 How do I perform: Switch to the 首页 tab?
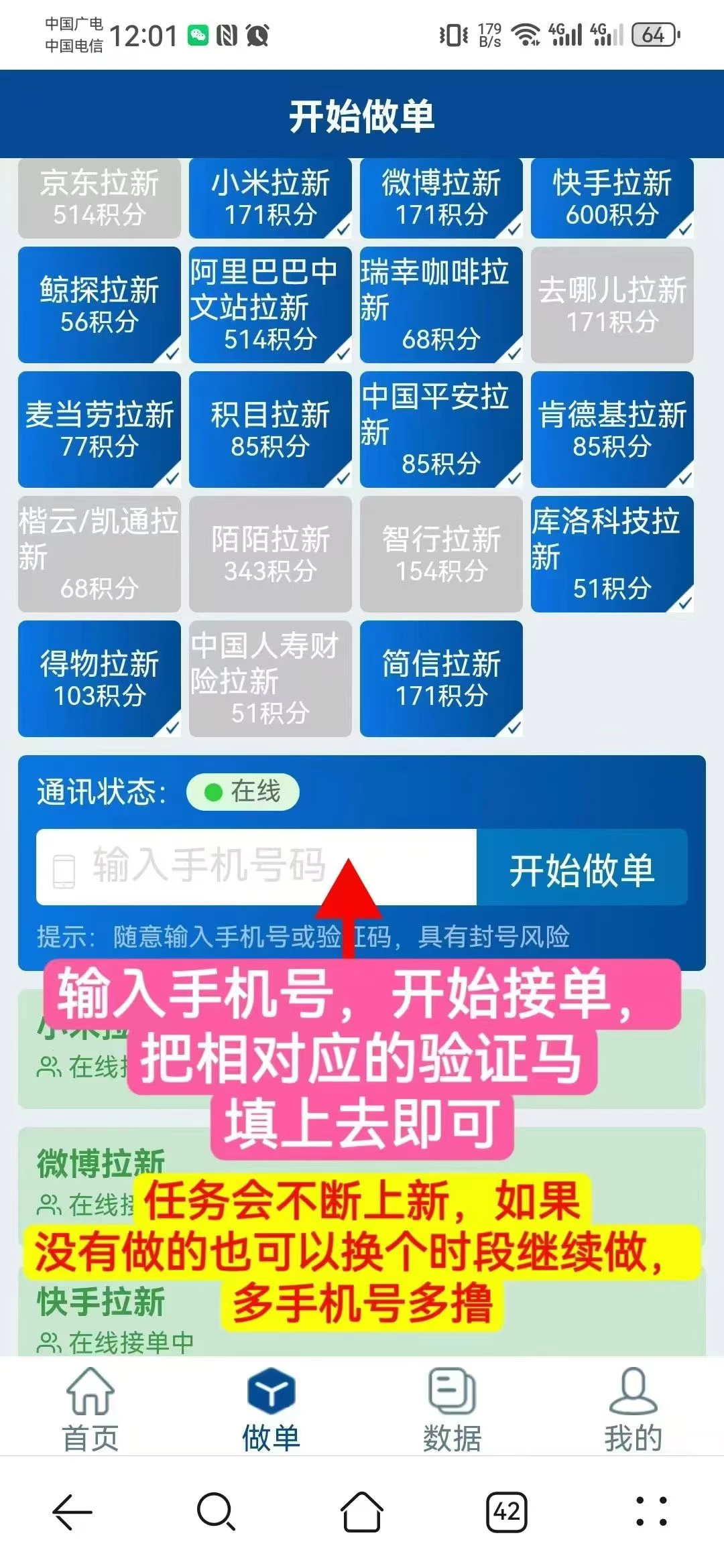coord(90,1409)
